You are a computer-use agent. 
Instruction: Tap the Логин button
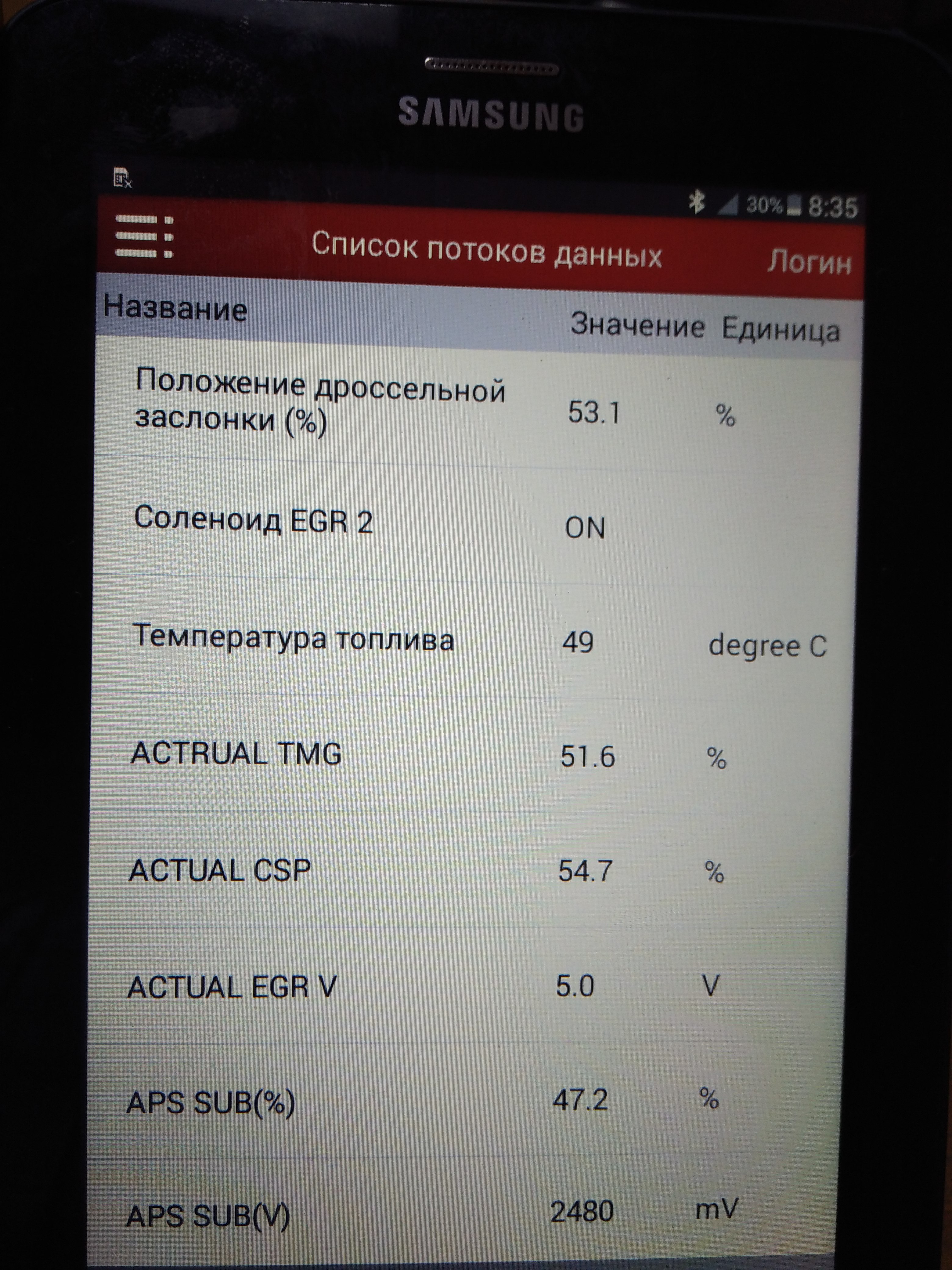[x=809, y=262]
